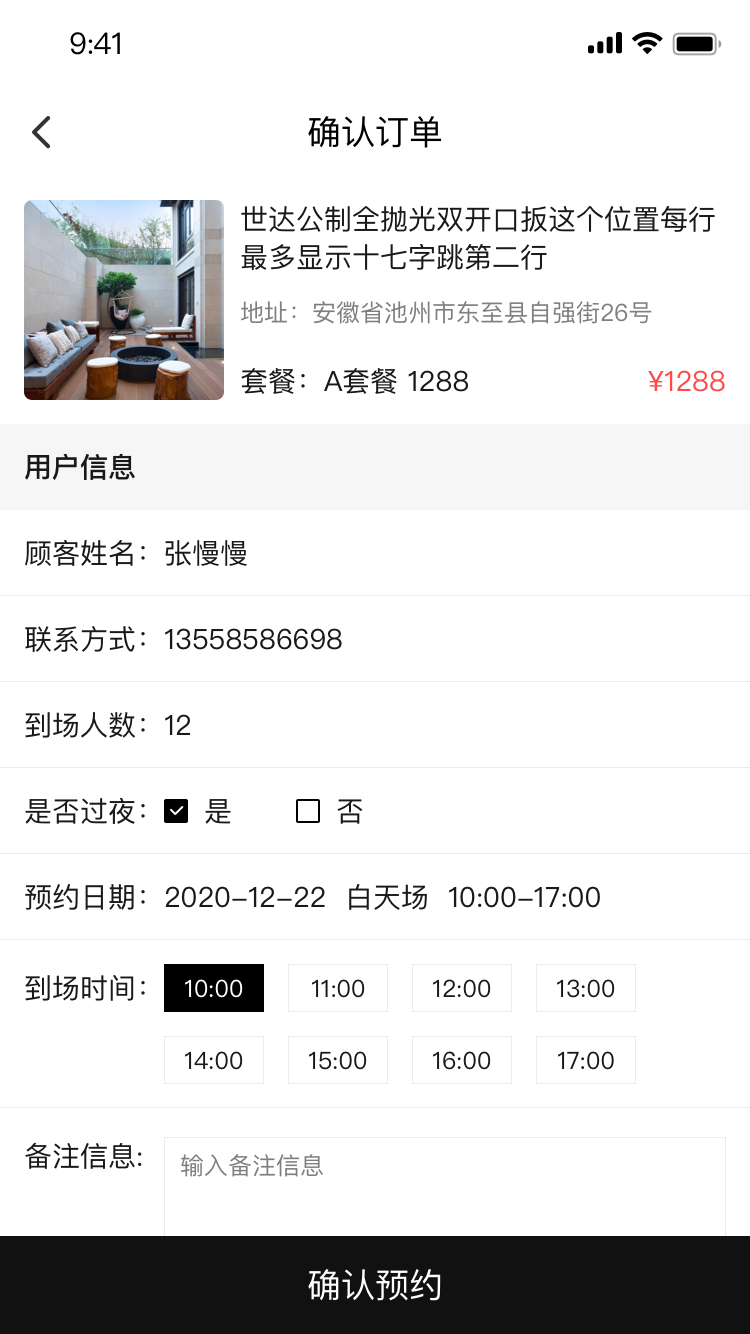This screenshot has height=1334, width=750.
Task: Choose the 15:00 arrival time
Action: click(338, 1060)
